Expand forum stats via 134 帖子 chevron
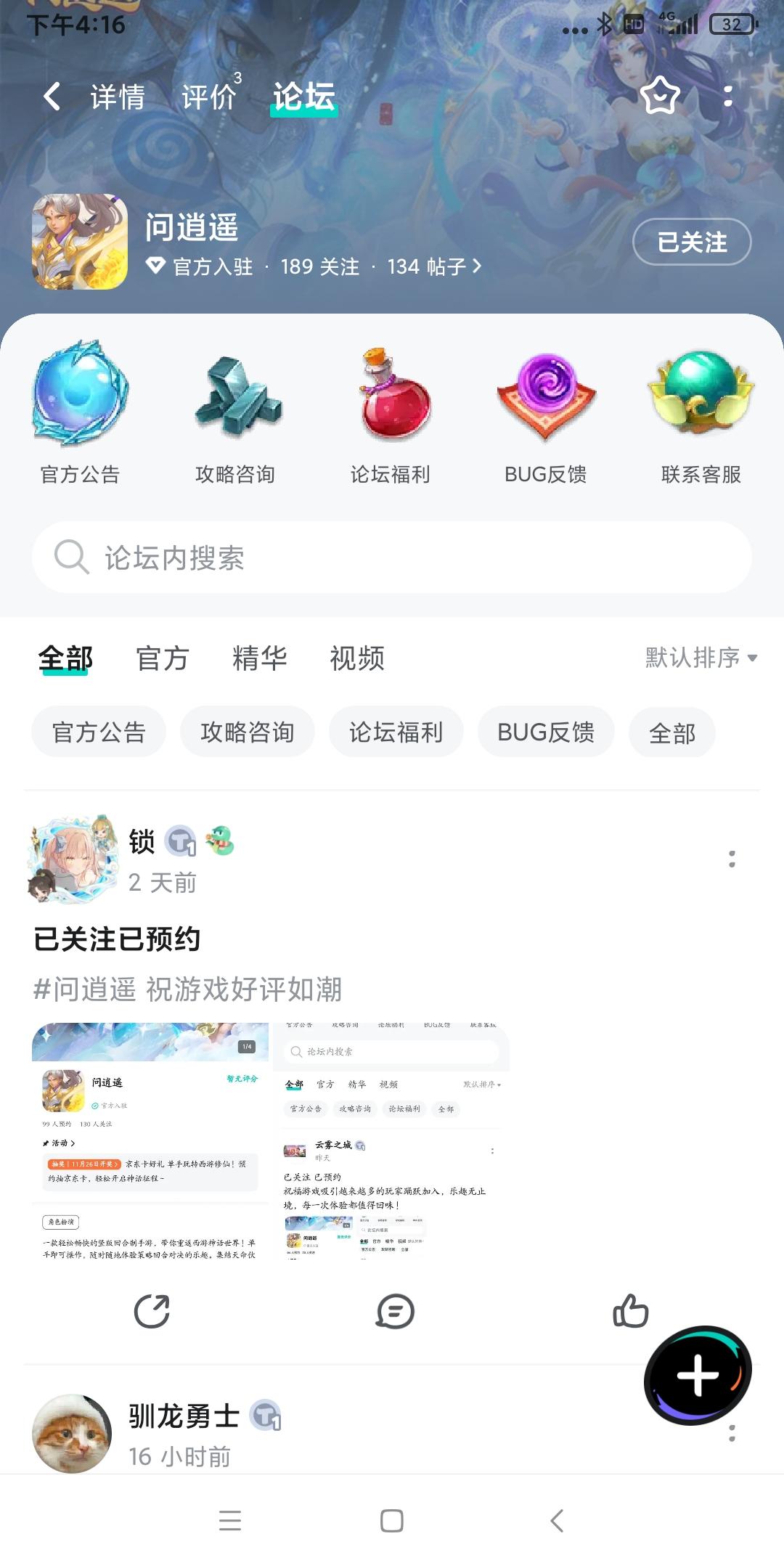The height and width of the screenshot is (1568, 784). pyautogui.click(x=478, y=267)
